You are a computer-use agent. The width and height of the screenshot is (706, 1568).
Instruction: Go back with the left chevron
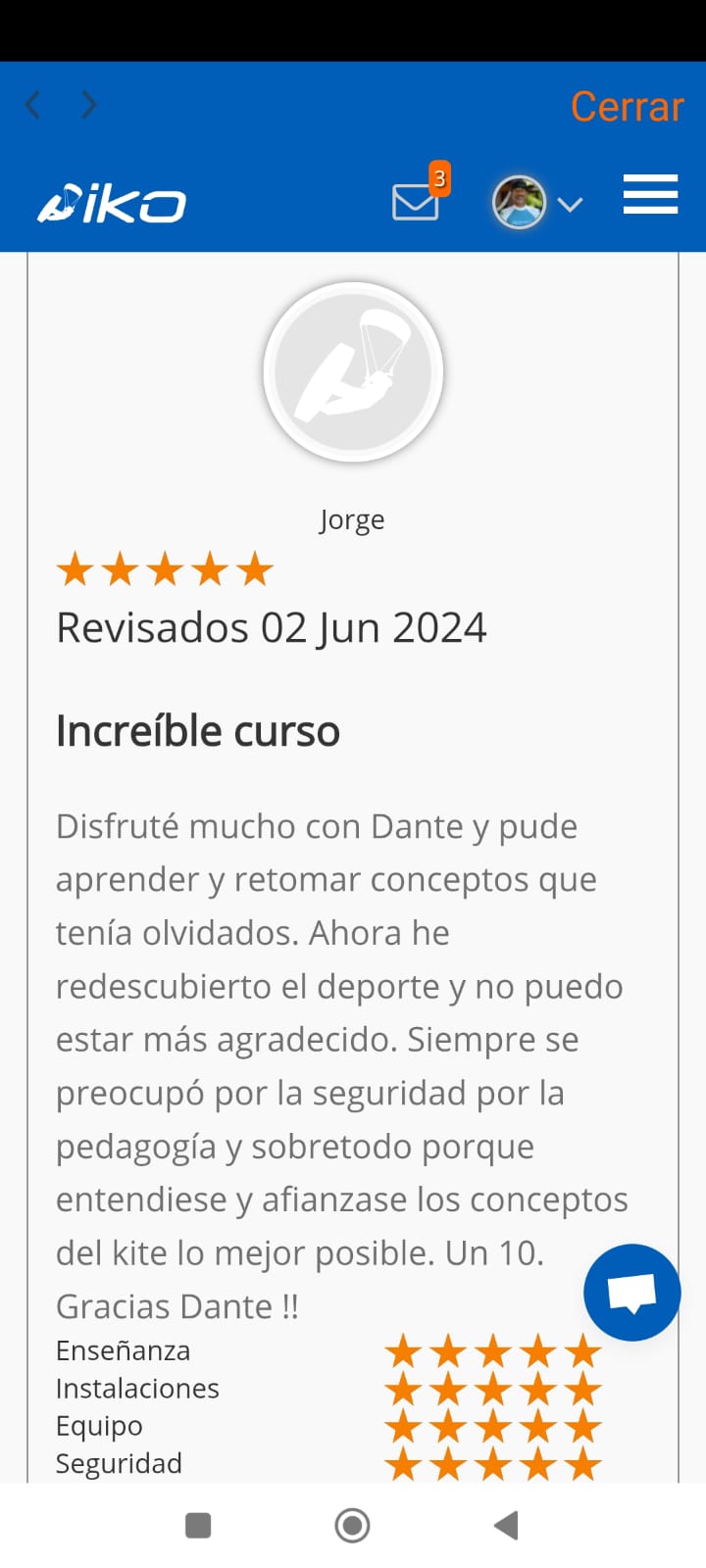pos(33,105)
